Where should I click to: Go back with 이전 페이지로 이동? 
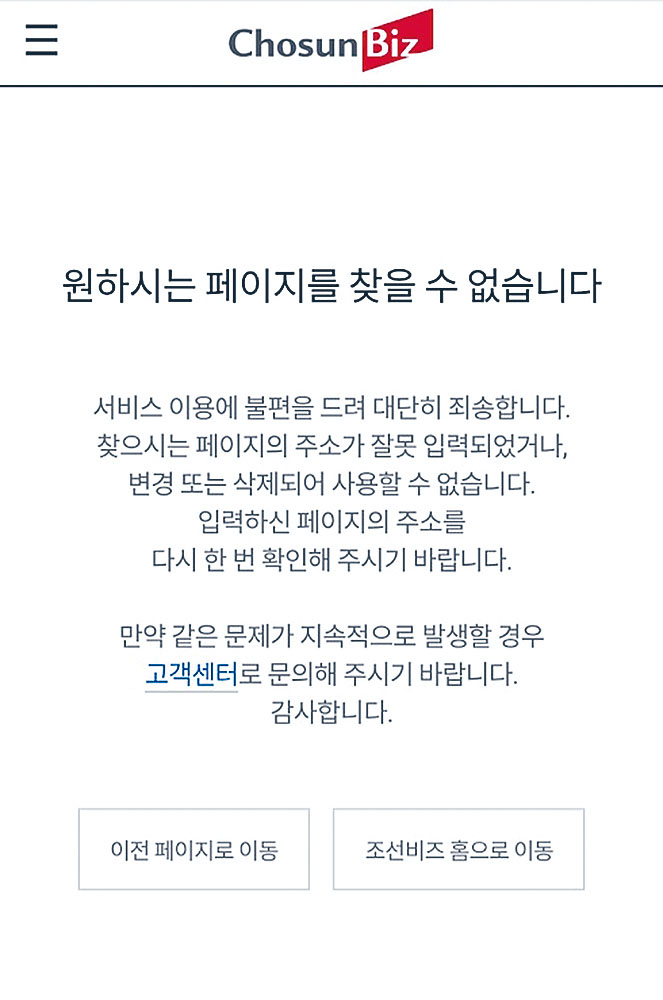pyautogui.click(x=194, y=850)
